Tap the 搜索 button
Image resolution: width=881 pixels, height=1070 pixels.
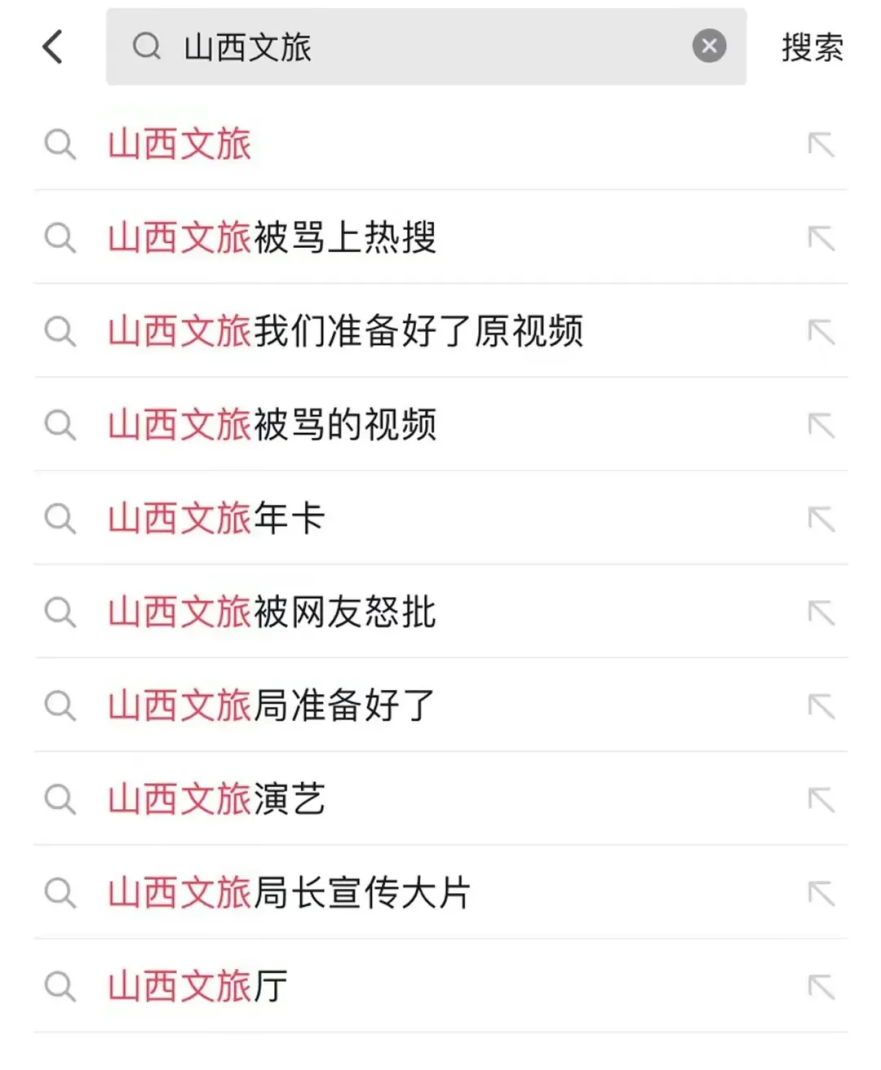tap(812, 47)
